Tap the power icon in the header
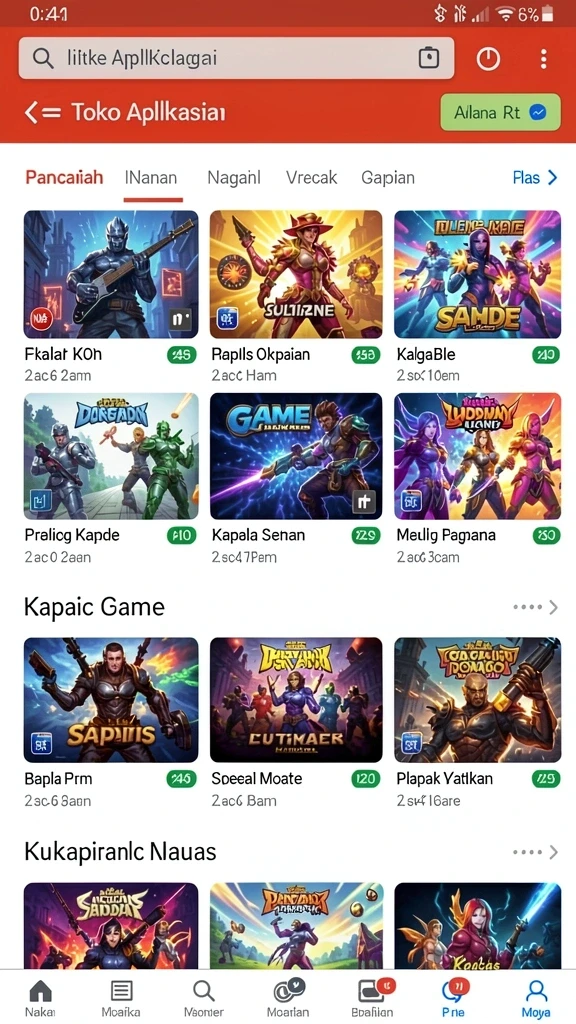576x1024 pixels. pyautogui.click(x=488, y=59)
